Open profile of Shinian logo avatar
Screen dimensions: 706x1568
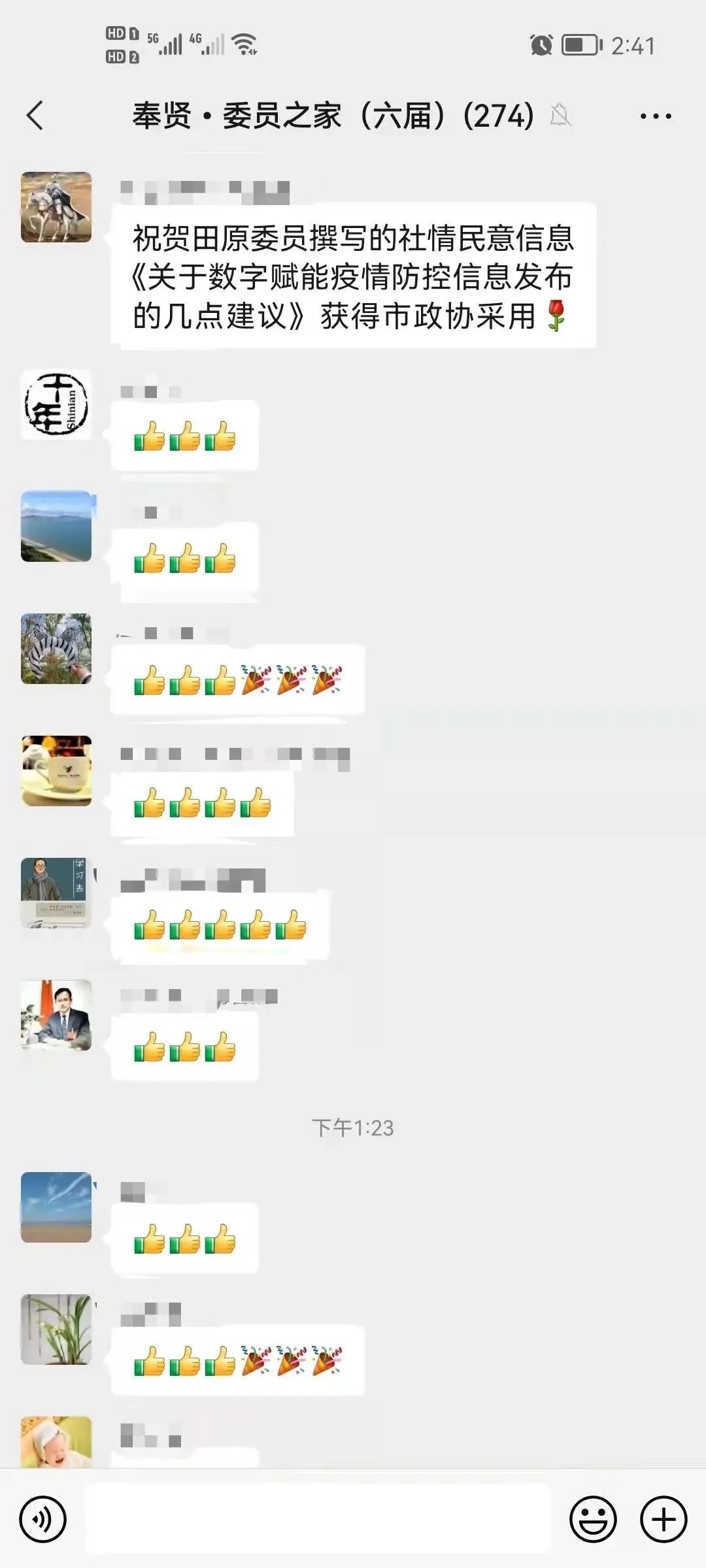[x=56, y=404]
